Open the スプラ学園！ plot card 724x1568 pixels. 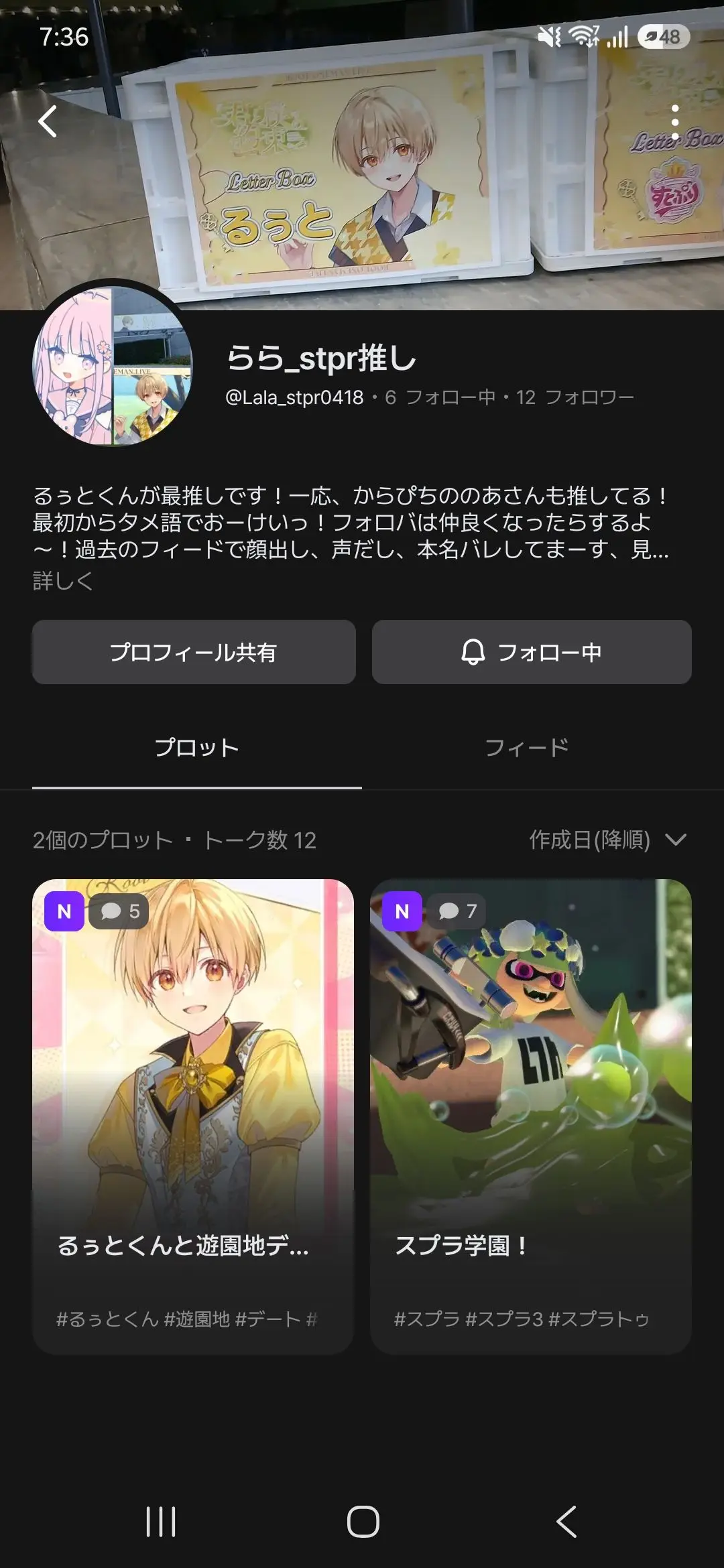tap(531, 1117)
